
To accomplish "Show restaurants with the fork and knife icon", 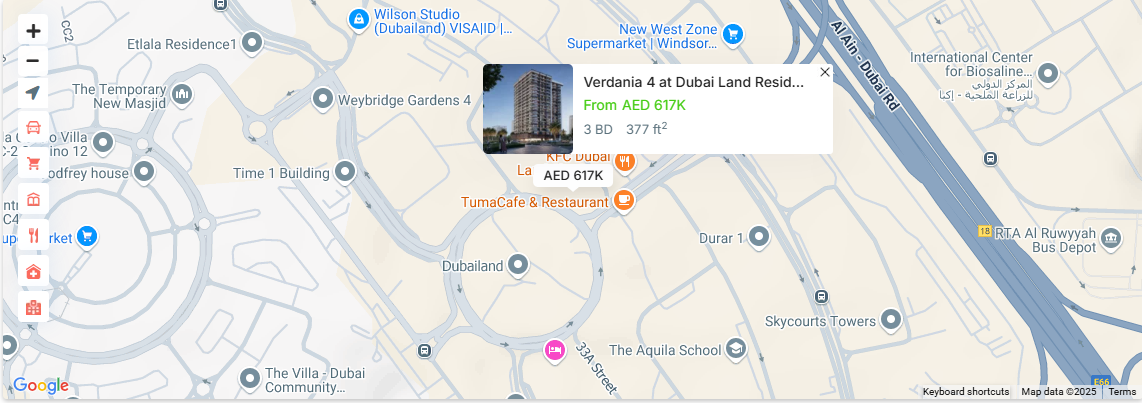I will click(x=33, y=236).
